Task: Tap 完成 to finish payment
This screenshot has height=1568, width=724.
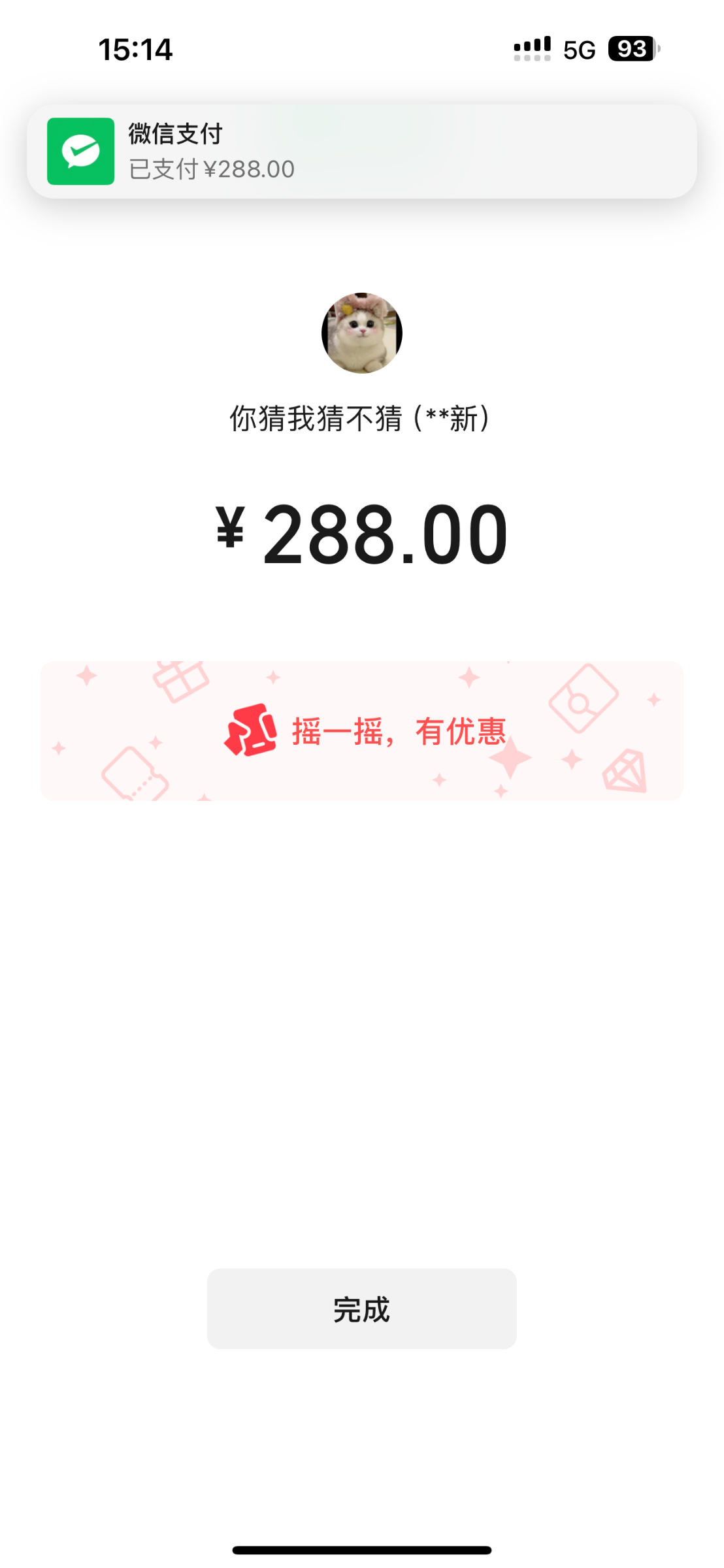Action: coord(361,1309)
